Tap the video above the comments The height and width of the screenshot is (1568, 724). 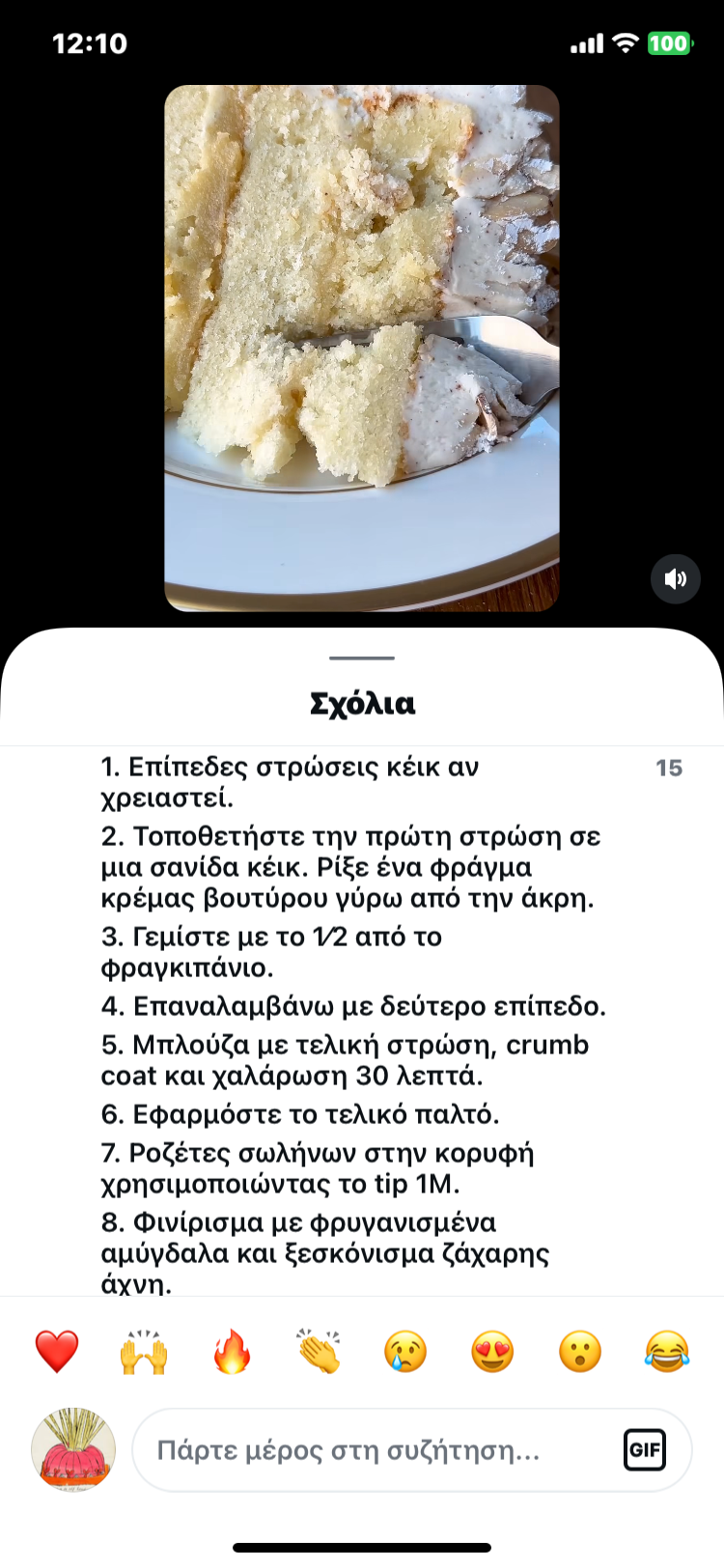(362, 348)
